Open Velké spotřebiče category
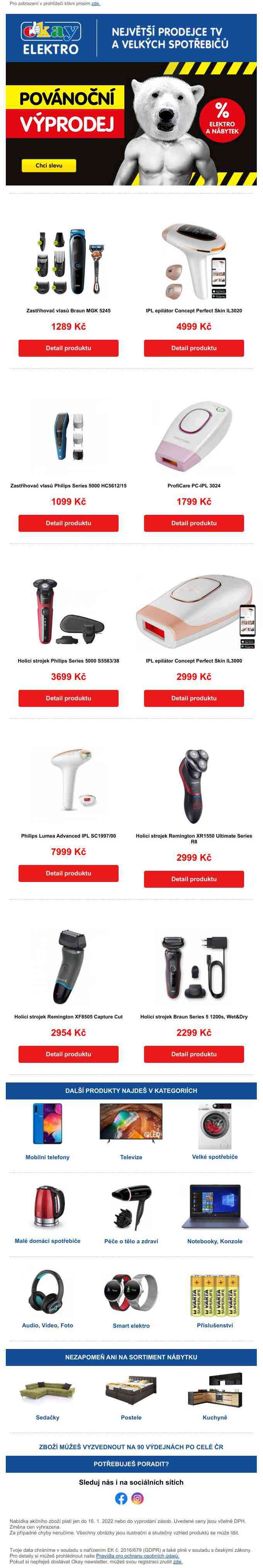The image size is (263, 1568). tap(215, 1157)
